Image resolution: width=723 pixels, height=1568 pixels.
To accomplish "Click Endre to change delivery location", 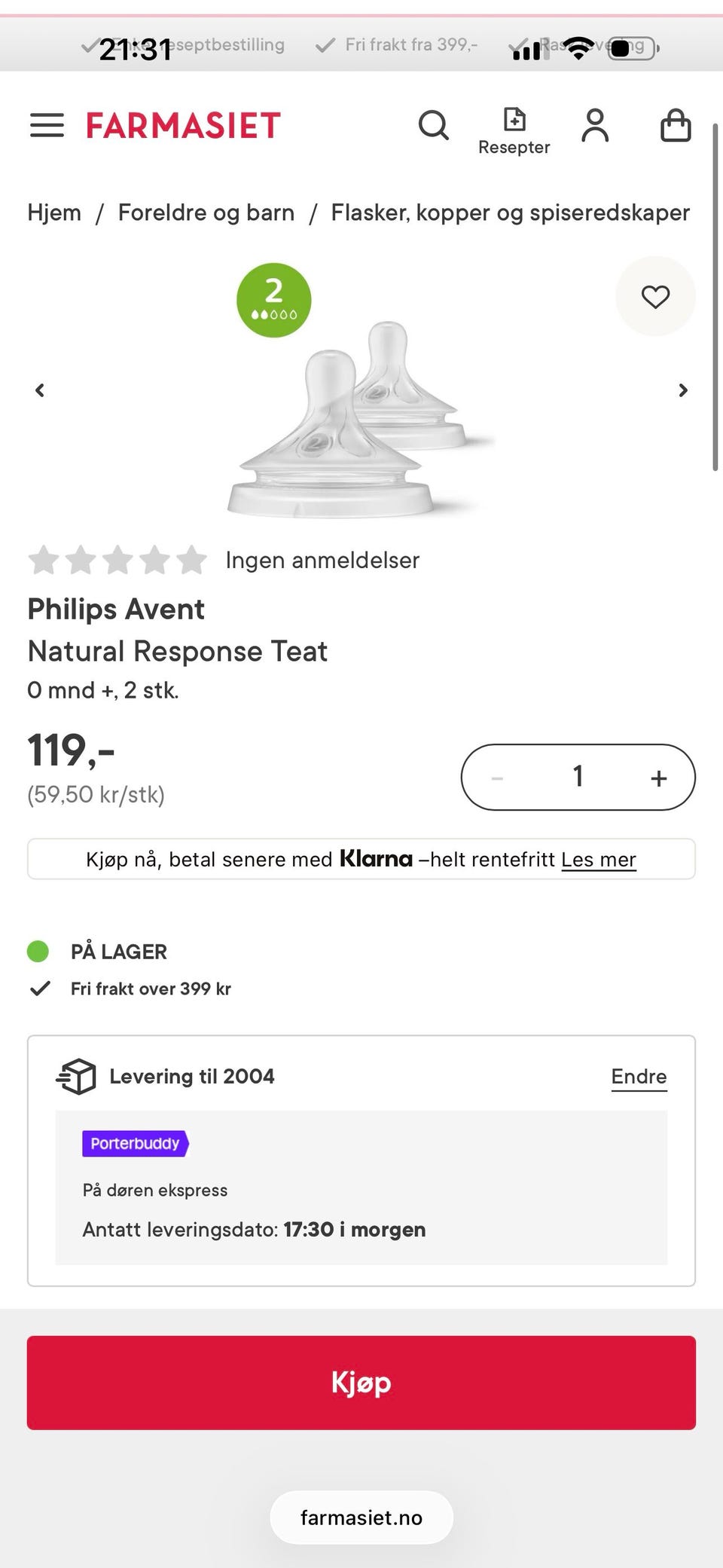I will click(639, 1077).
